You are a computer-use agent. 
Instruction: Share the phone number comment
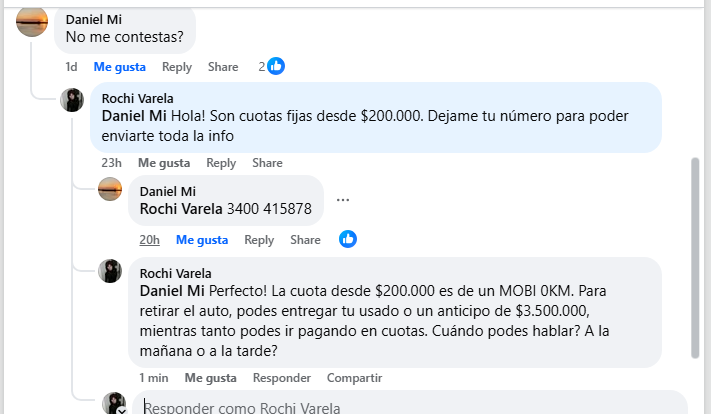click(305, 240)
